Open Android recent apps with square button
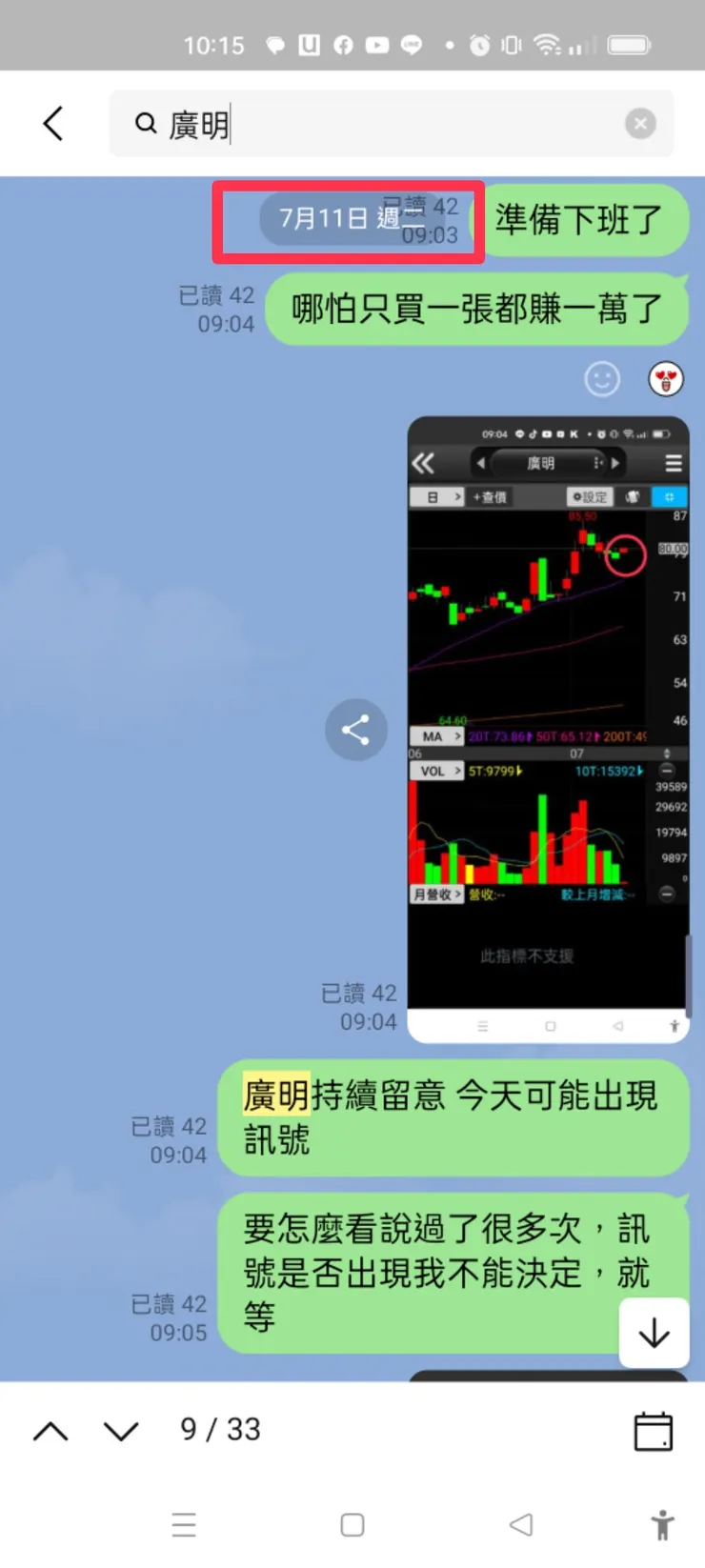The width and height of the screenshot is (705, 1568). [352, 1524]
